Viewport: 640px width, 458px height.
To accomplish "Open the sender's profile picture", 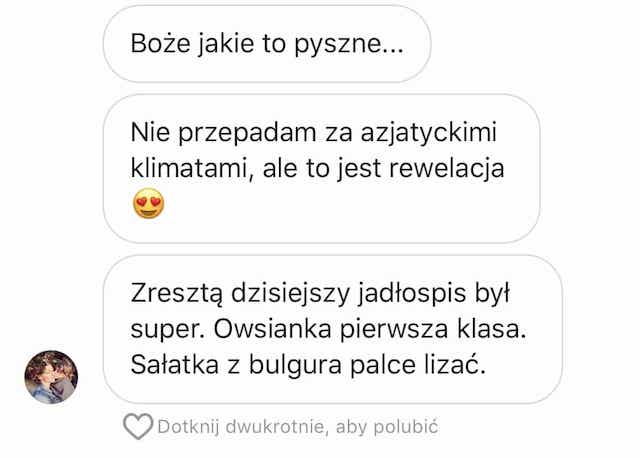I will [x=51, y=377].
